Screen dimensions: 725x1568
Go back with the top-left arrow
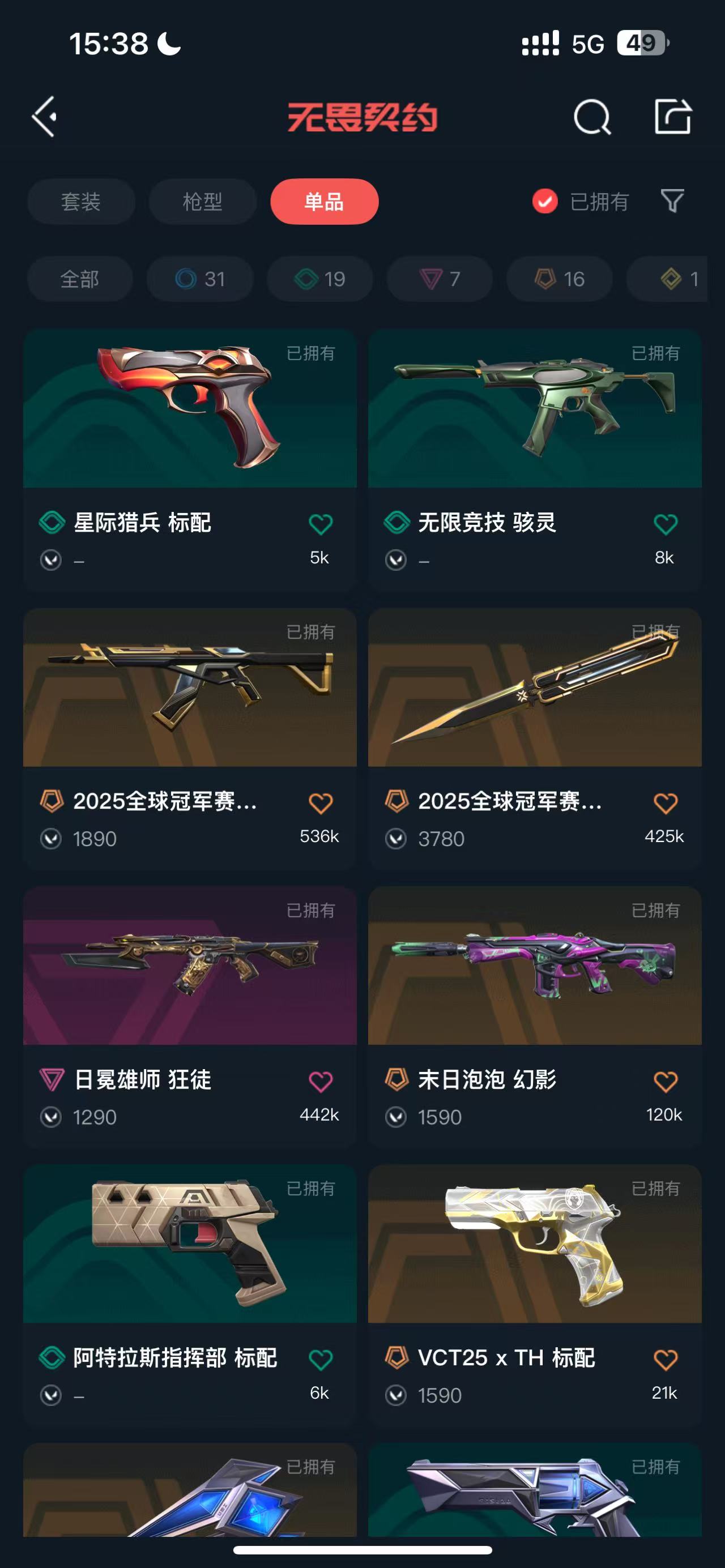[44, 116]
